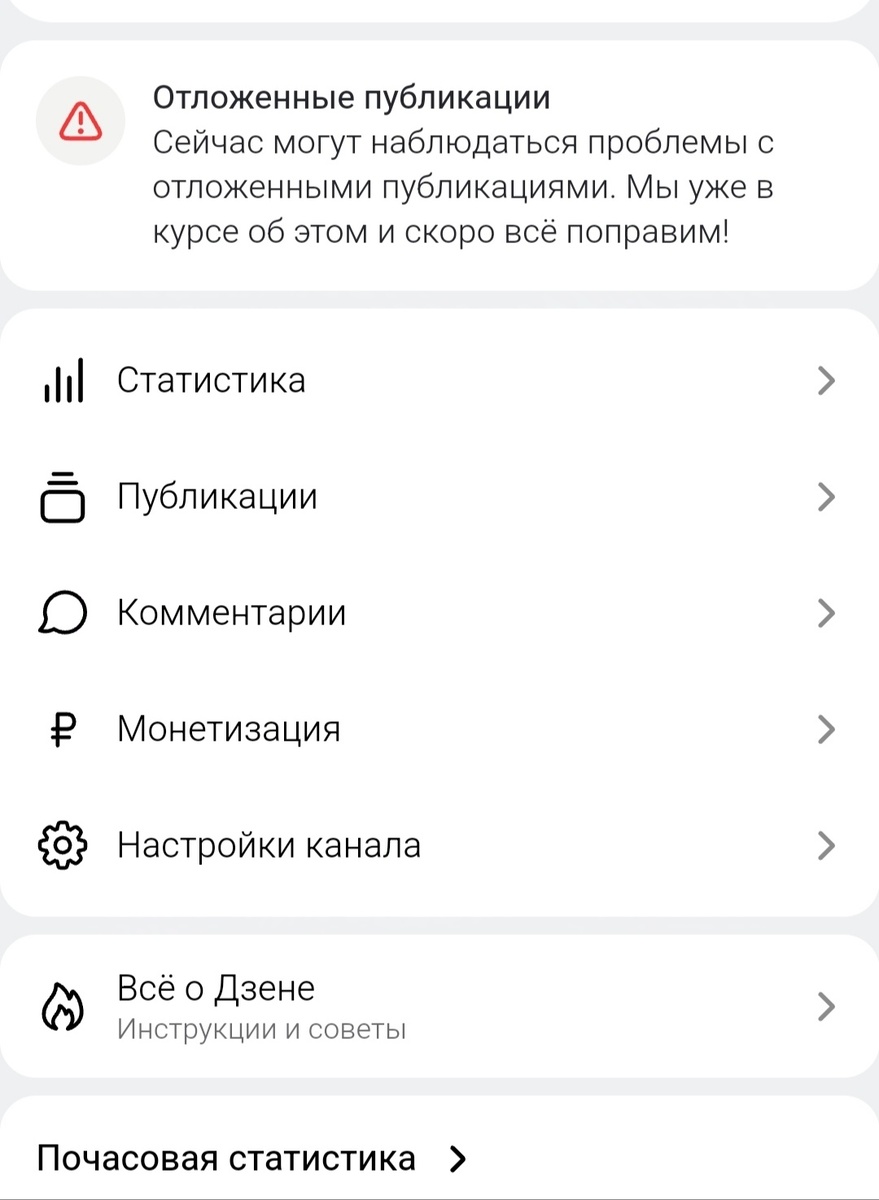Select the Статистика bar chart icon
This screenshot has height=1200, width=879.
click(63, 380)
